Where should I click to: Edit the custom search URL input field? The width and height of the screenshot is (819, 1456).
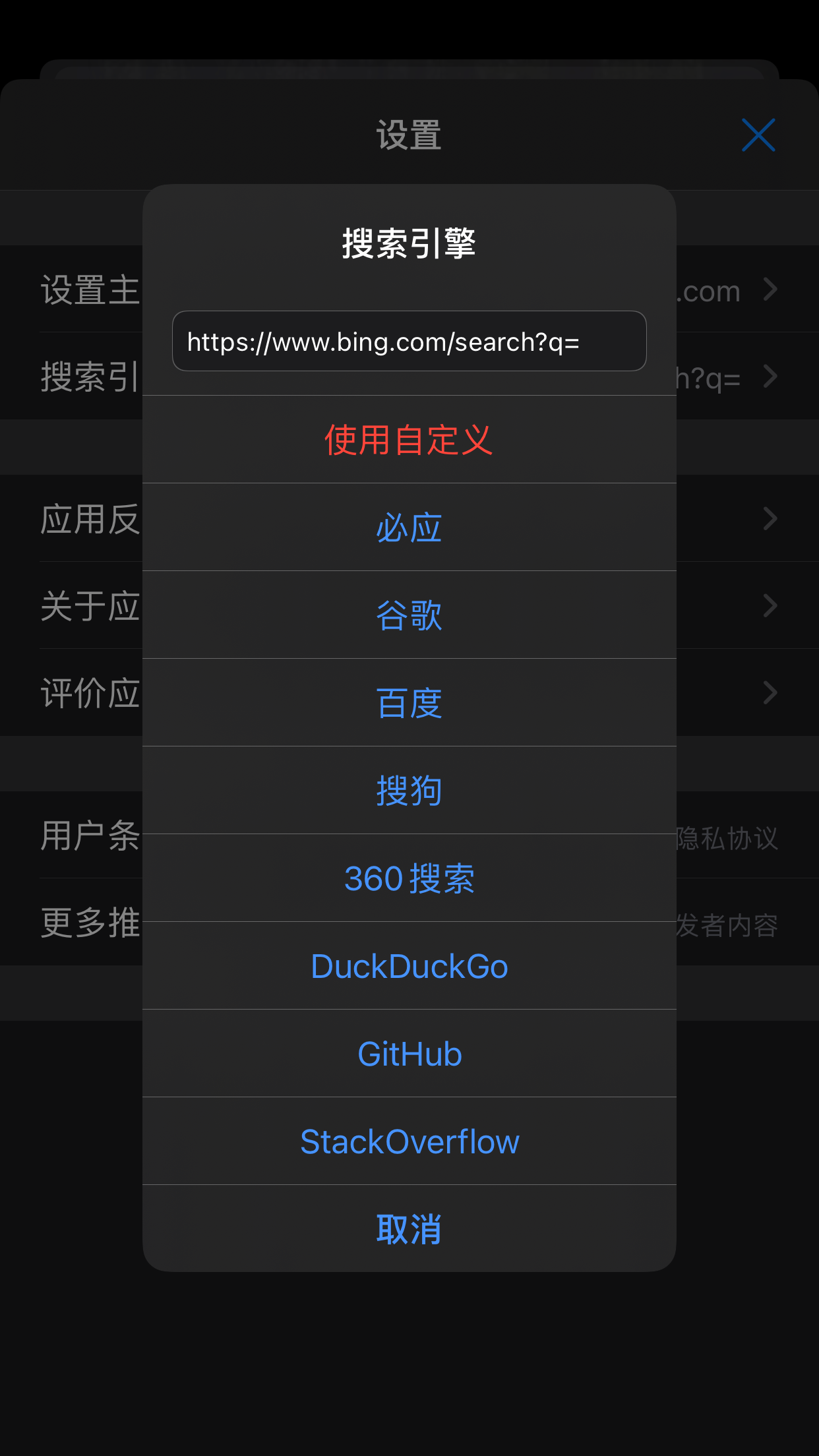click(x=409, y=341)
